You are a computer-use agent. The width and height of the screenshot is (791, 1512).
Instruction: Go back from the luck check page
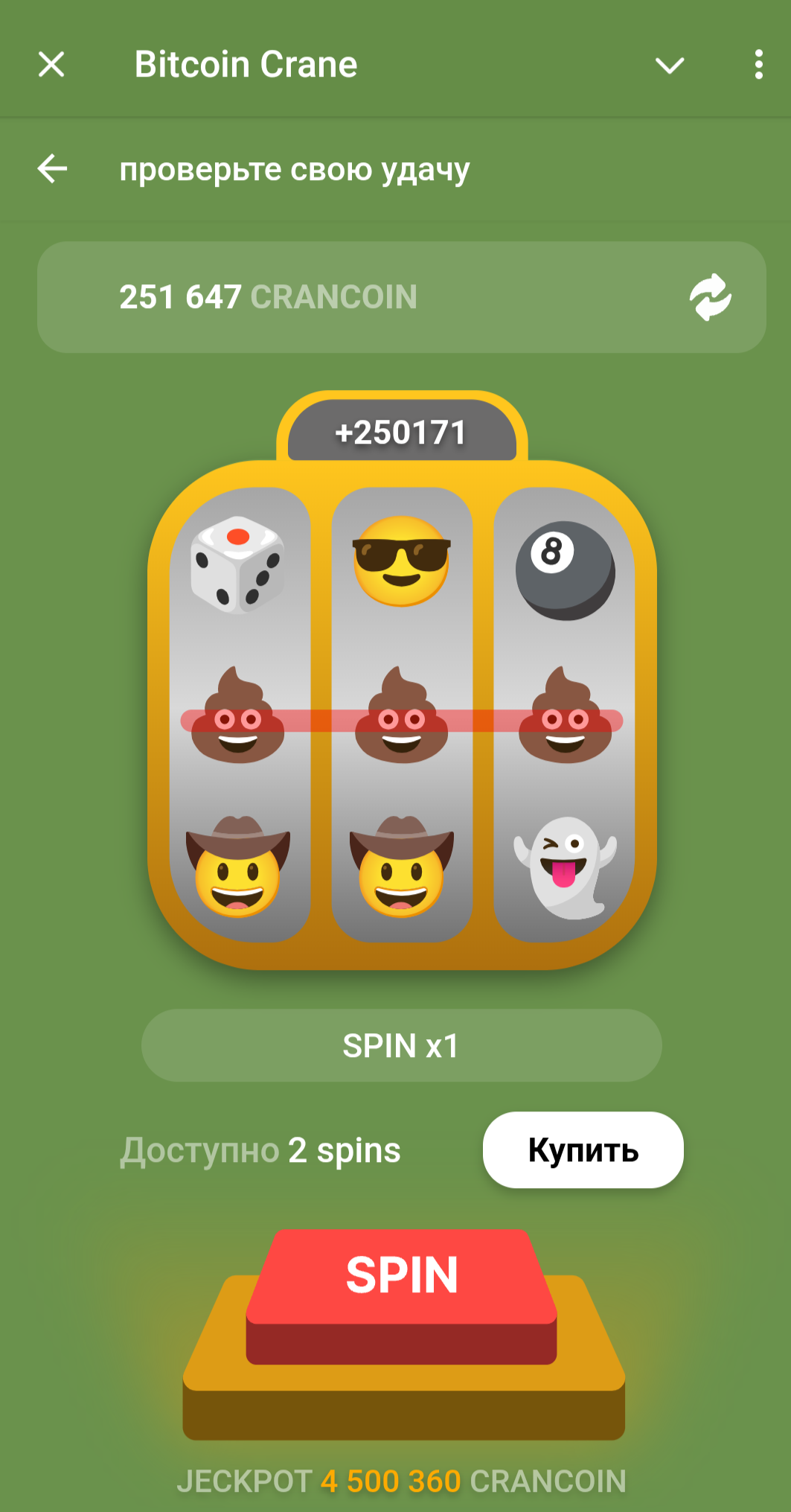pyautogui.click(x=53, y=169)
